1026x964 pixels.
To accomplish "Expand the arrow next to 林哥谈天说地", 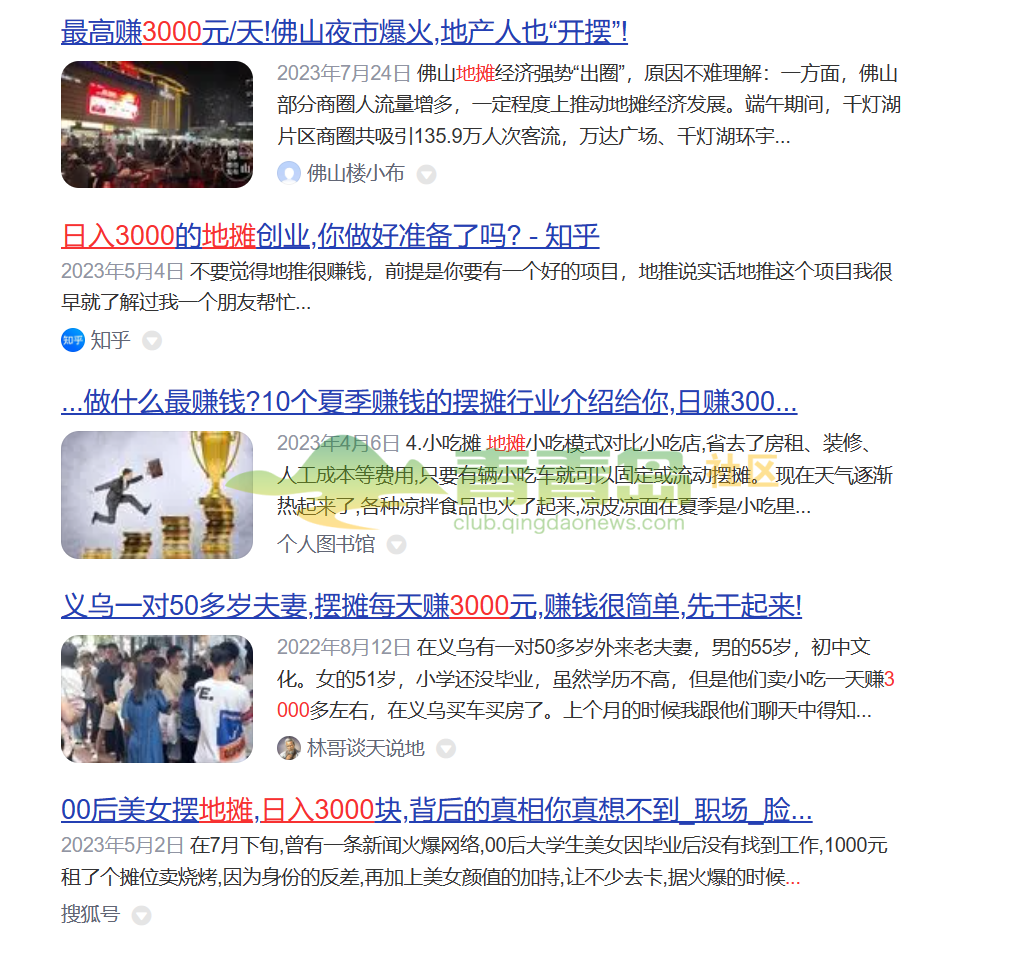I will click(446, 749).
